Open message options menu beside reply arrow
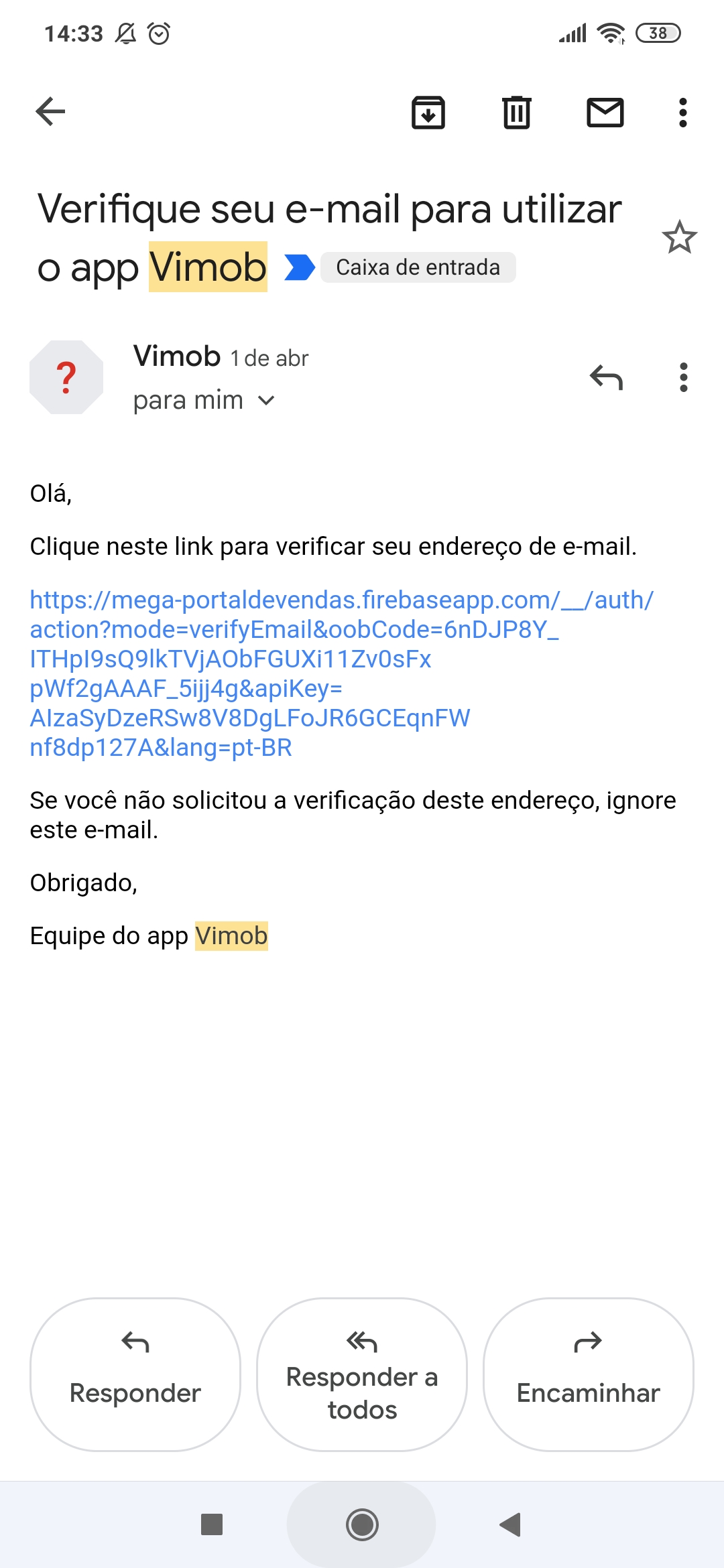724x1568 pixels. point(683,377)
